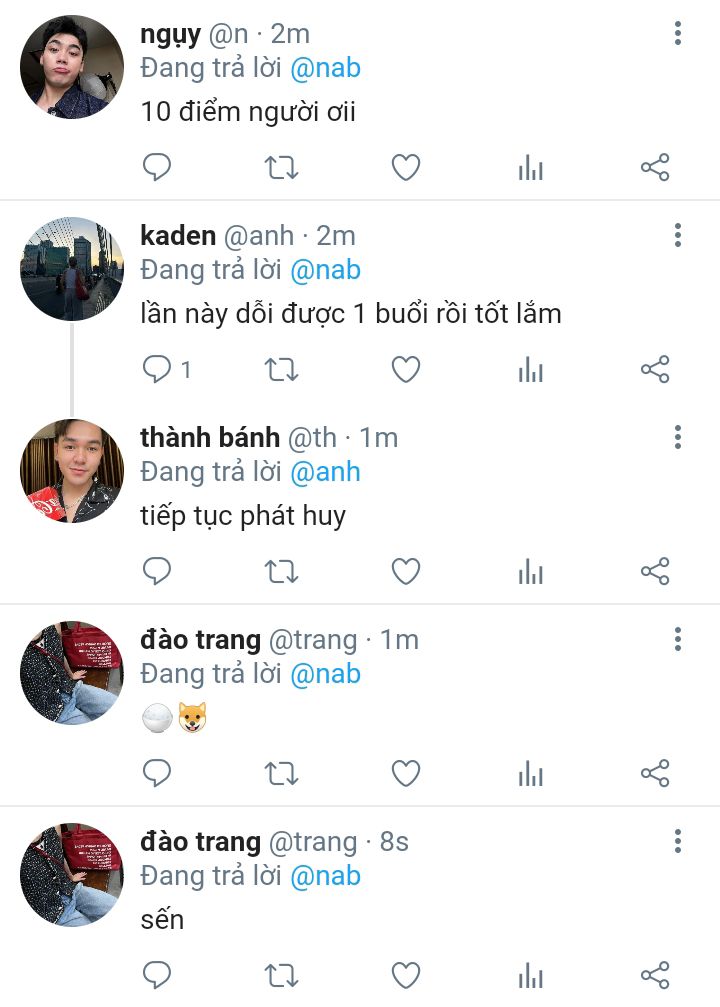The width and height of the screenshot is (720, 1007).
Task: Reply to đào trang's emoji comment
Action: pyautogui.click(x=157, y=773)
